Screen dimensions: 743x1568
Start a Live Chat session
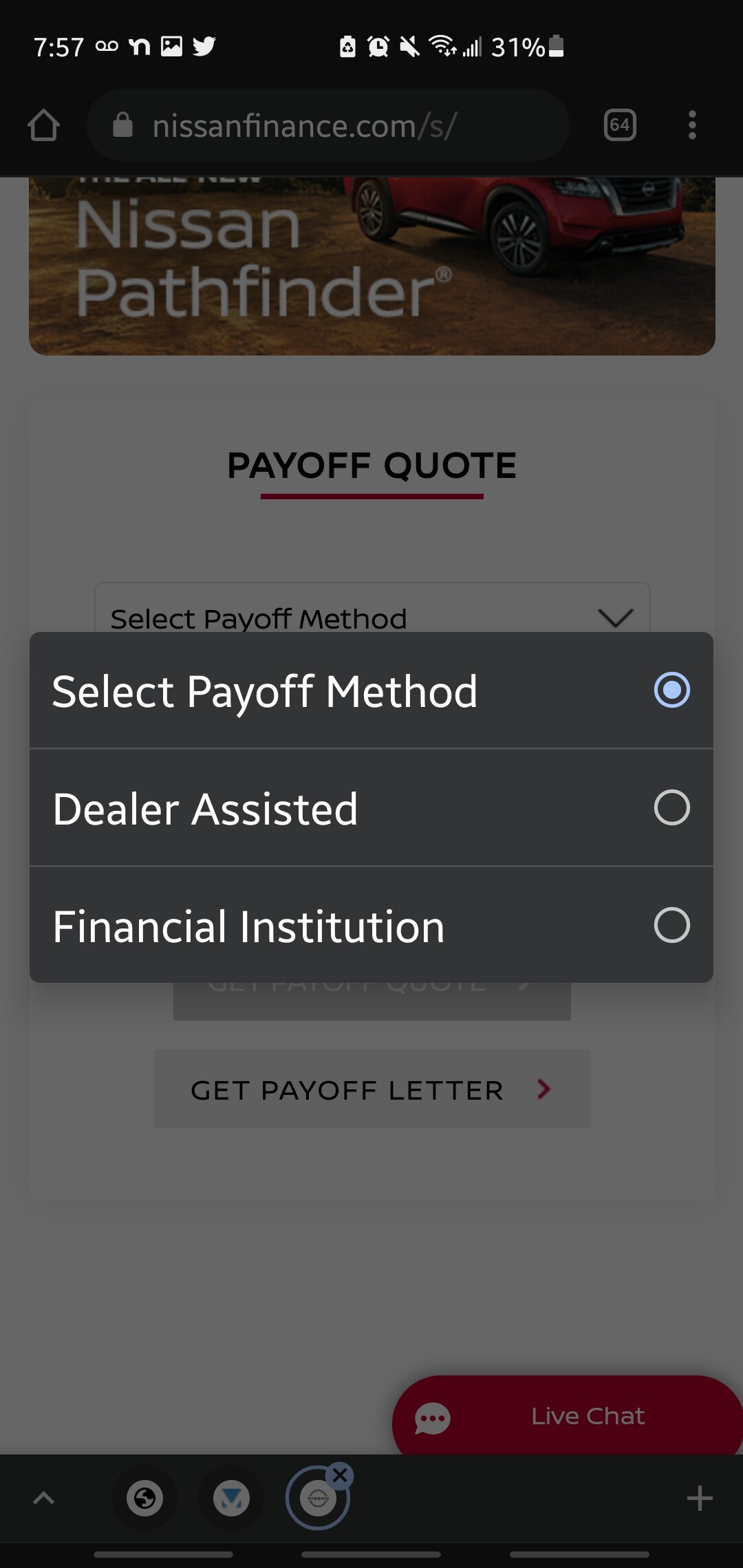[x=568, y=1416]
